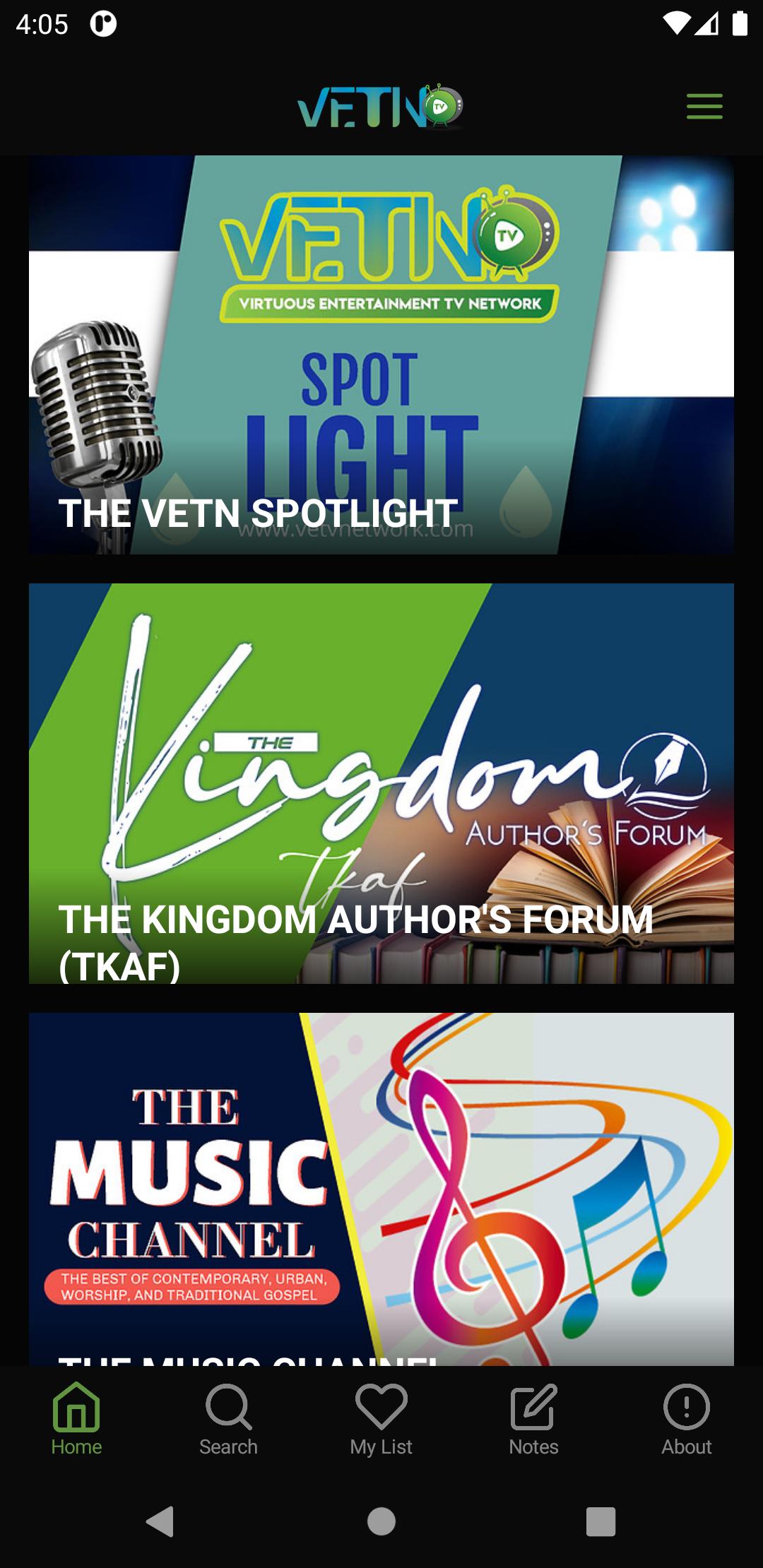Open The Kingdom Author's Forum card

[381, 783]
